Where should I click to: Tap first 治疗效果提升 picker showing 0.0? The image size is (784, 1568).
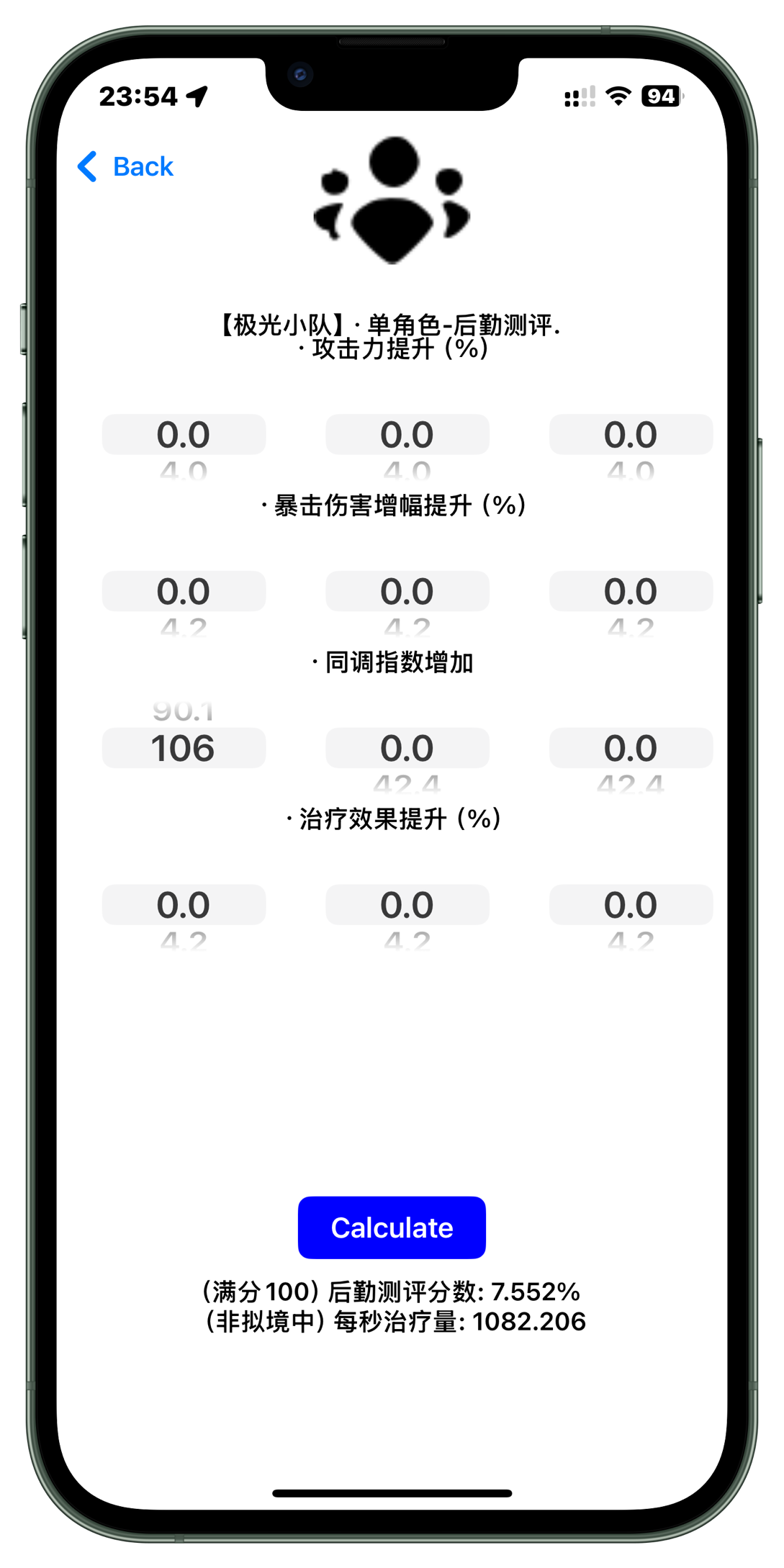pyautogui.click(x=184, y=905)
